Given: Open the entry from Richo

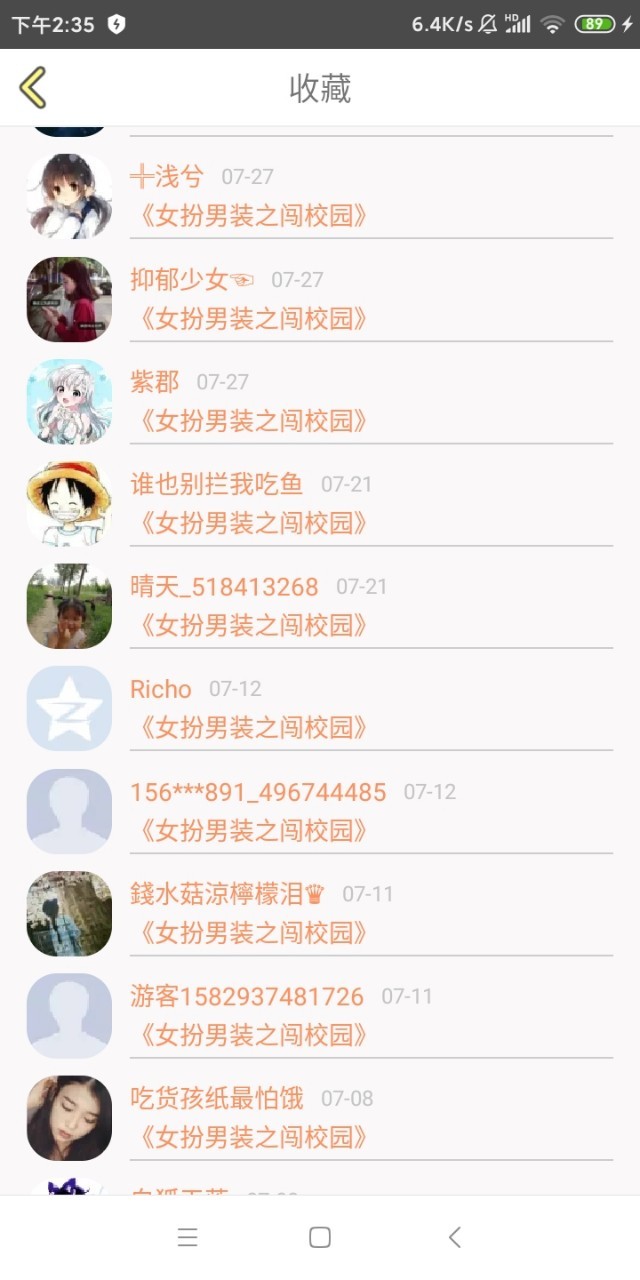Looking at the screenshot, I should click(320, 708).
